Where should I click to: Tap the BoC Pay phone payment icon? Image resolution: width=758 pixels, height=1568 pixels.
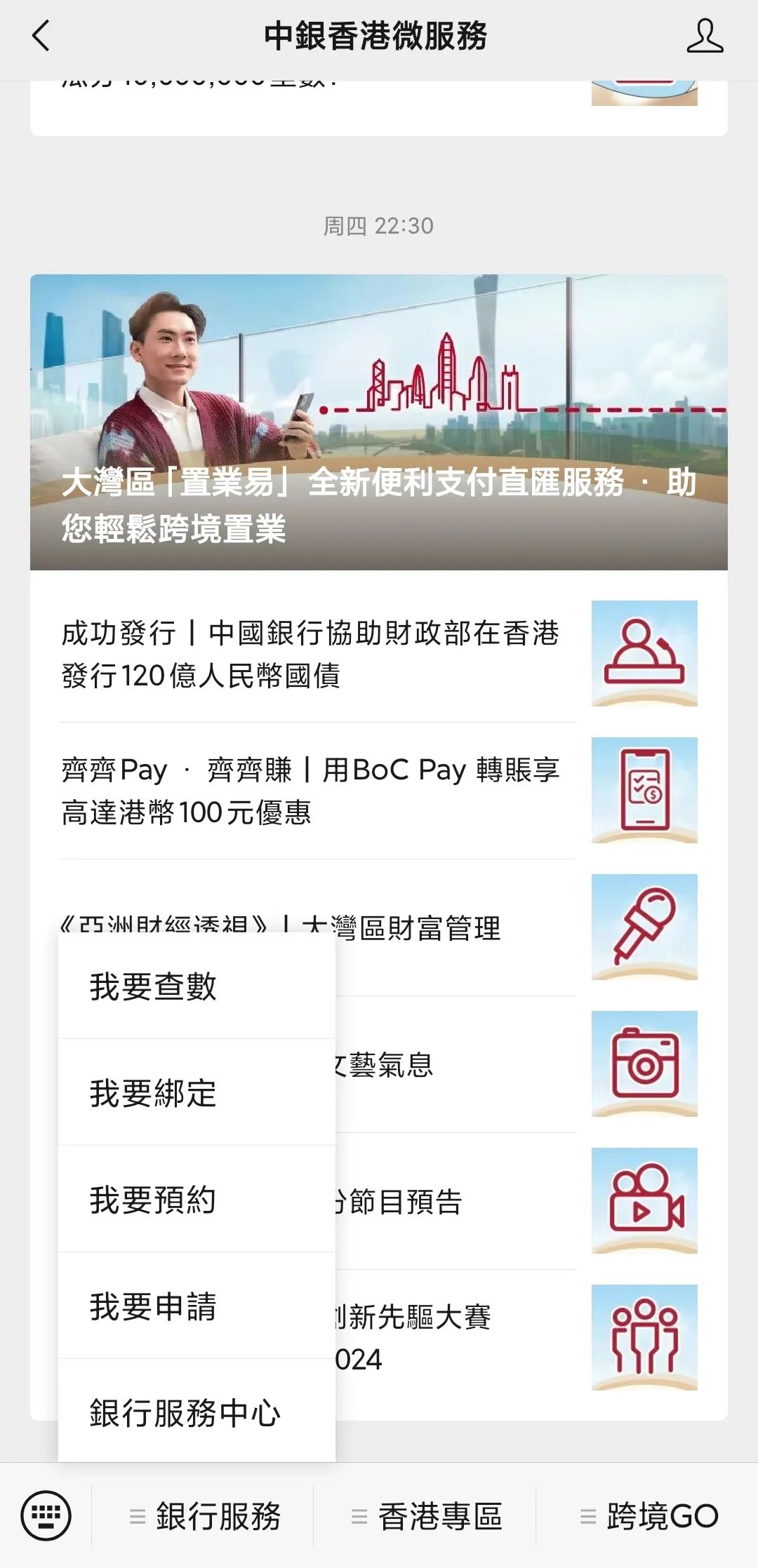(643, 790)
